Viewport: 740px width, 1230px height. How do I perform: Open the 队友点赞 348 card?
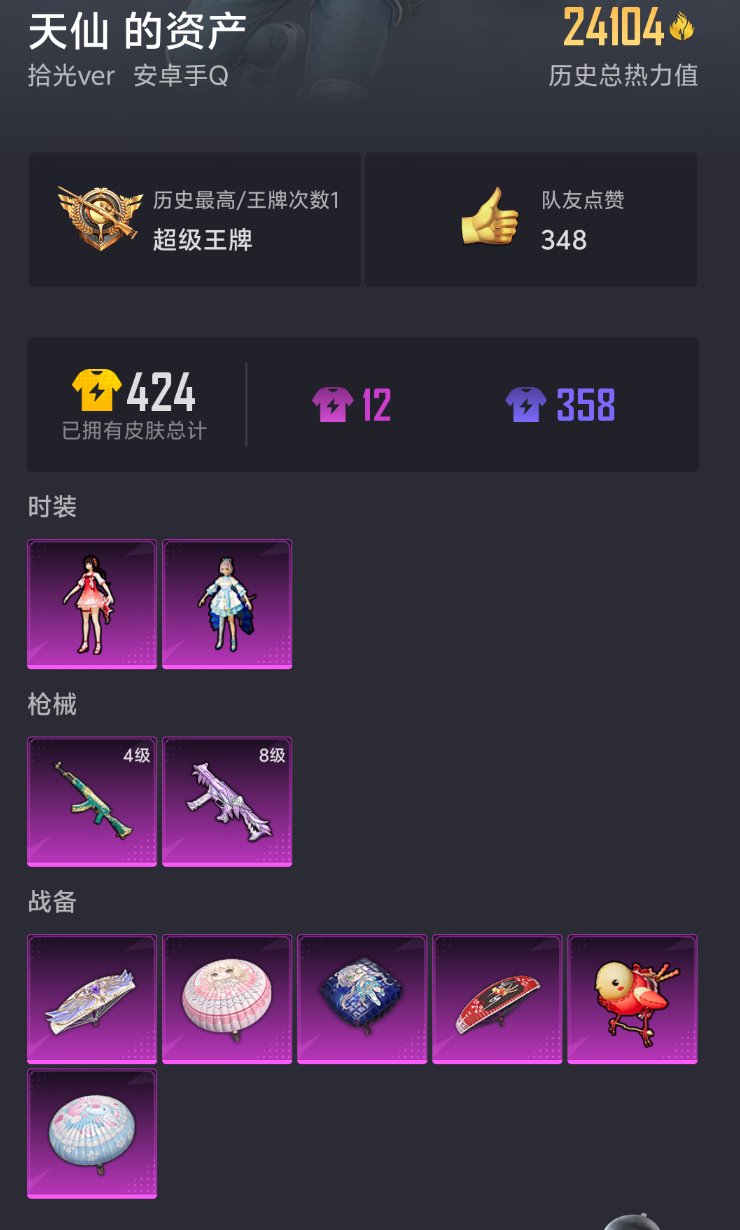531,220
